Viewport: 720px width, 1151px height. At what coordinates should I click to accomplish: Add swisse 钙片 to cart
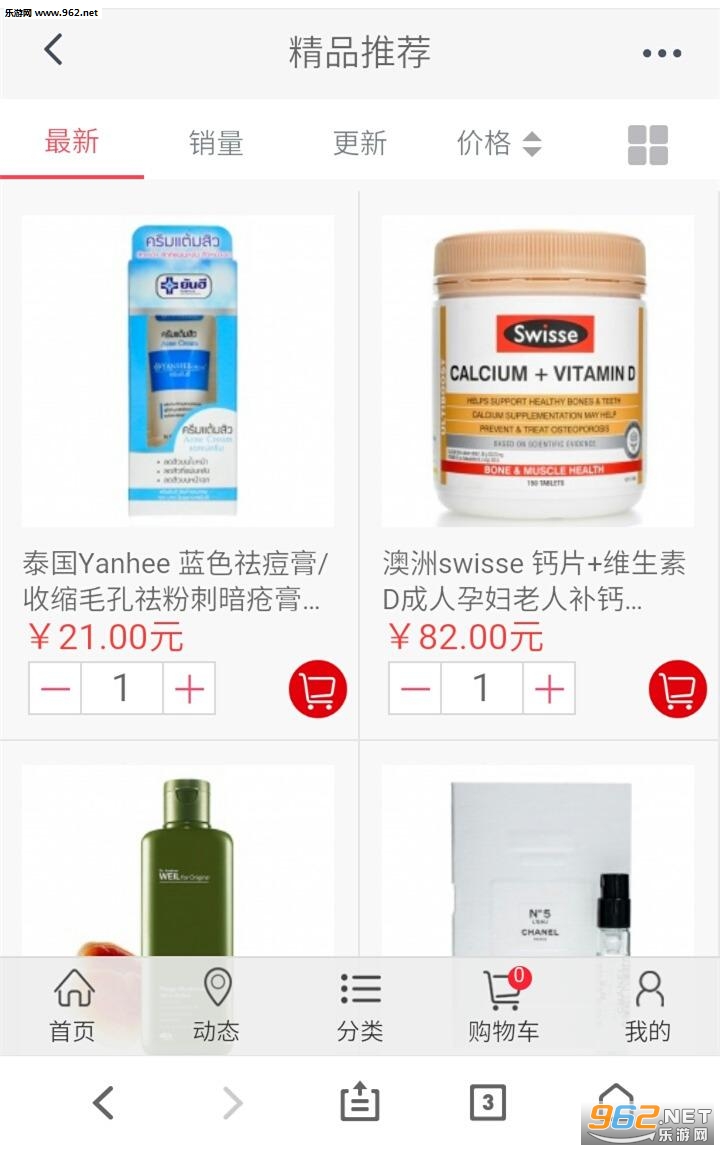677,689
